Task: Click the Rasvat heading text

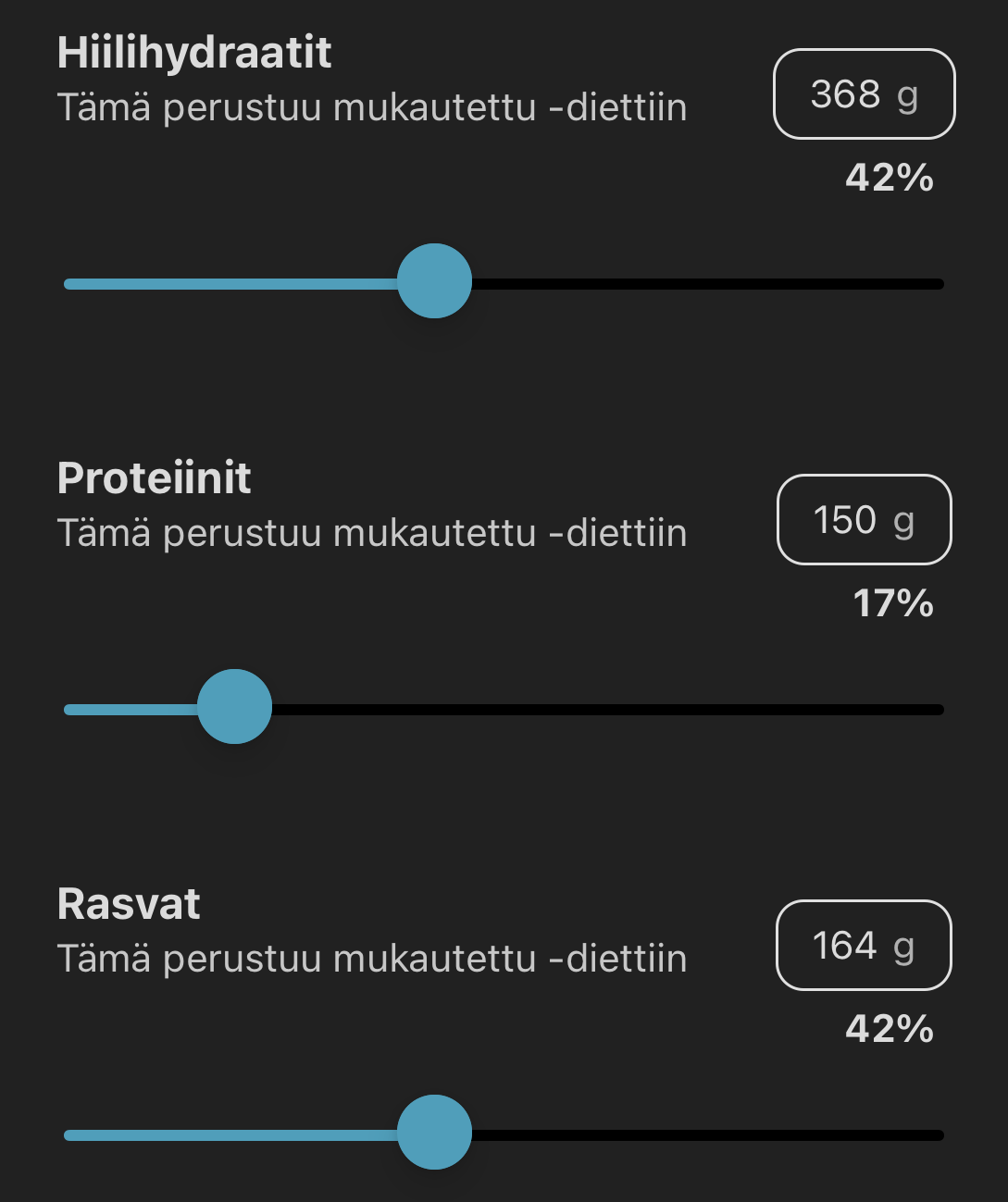Action: click(x=129, y=903)
